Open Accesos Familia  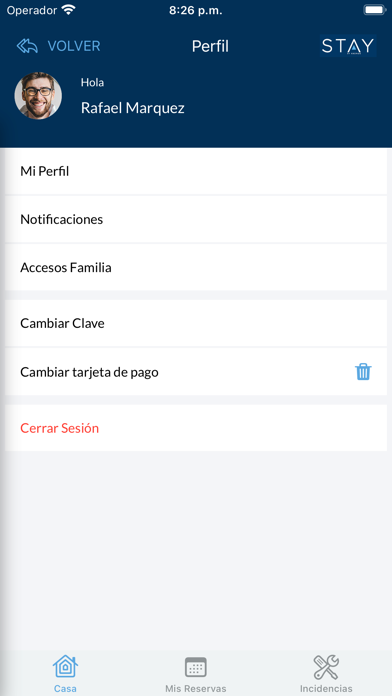point(196,268)
